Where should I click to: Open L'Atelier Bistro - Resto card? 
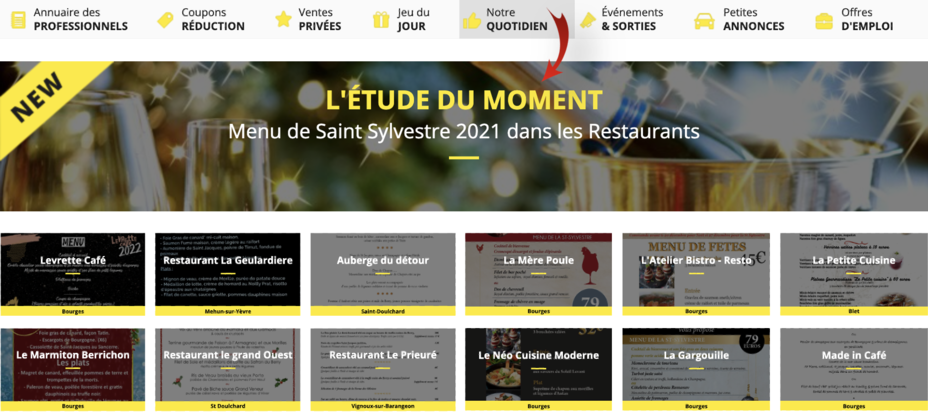coord(696,270)
